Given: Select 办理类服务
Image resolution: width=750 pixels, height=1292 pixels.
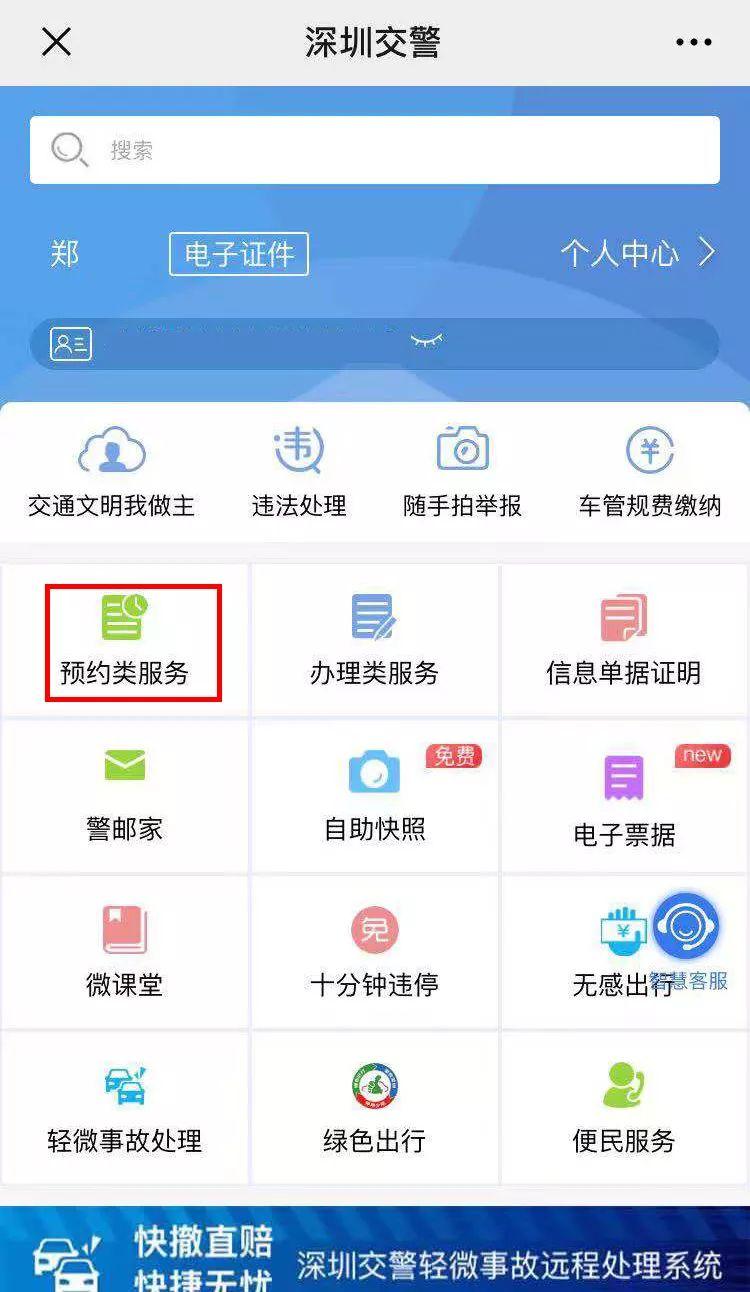Looking at the screenshot, I should (374, 640).
